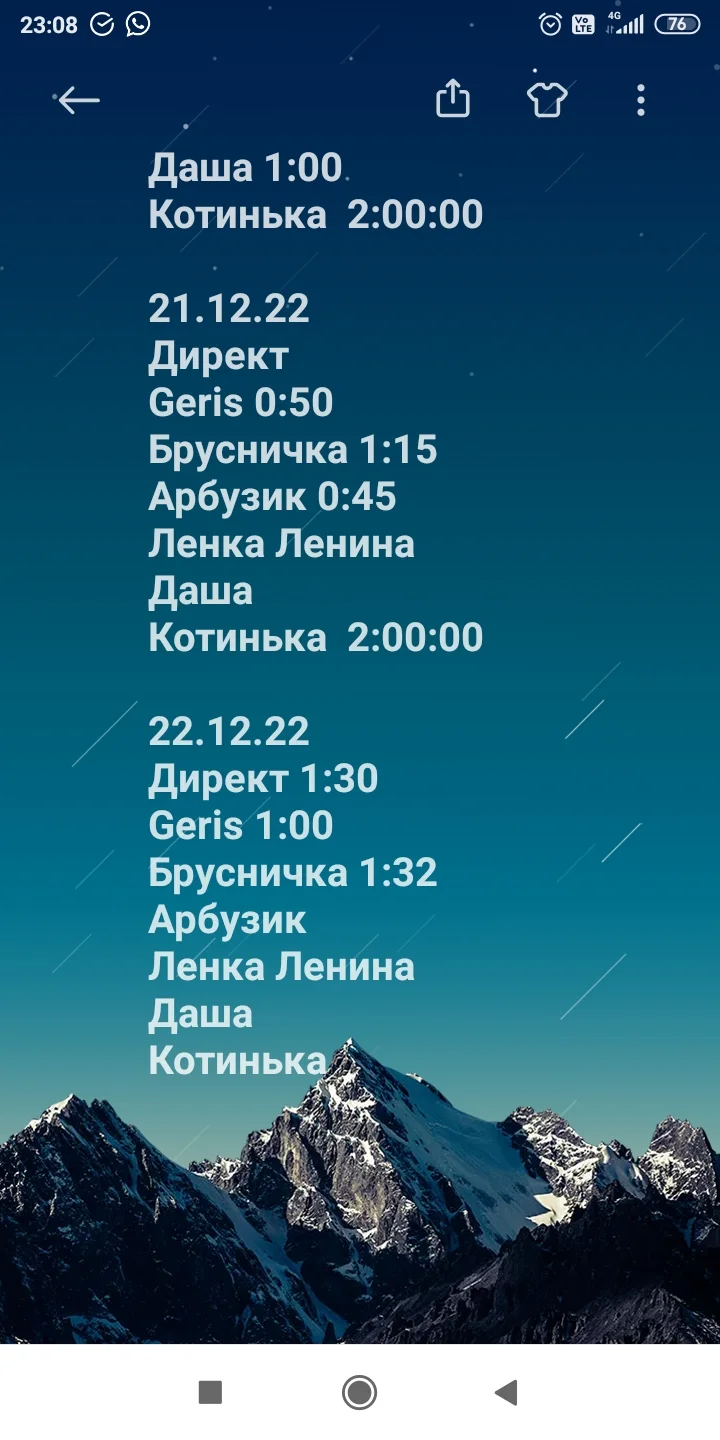720x1440 pixels.
Task: Tap the battery indicator showing 76
Action: tap(679, 22)
